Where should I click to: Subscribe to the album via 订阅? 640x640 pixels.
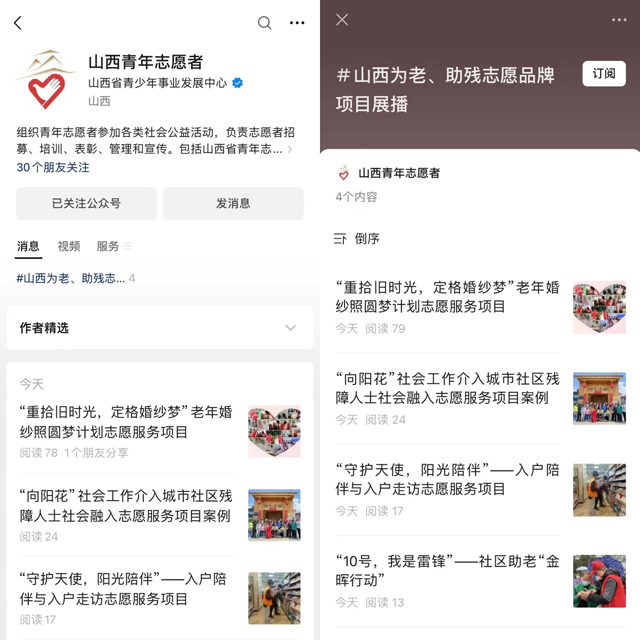603,74
